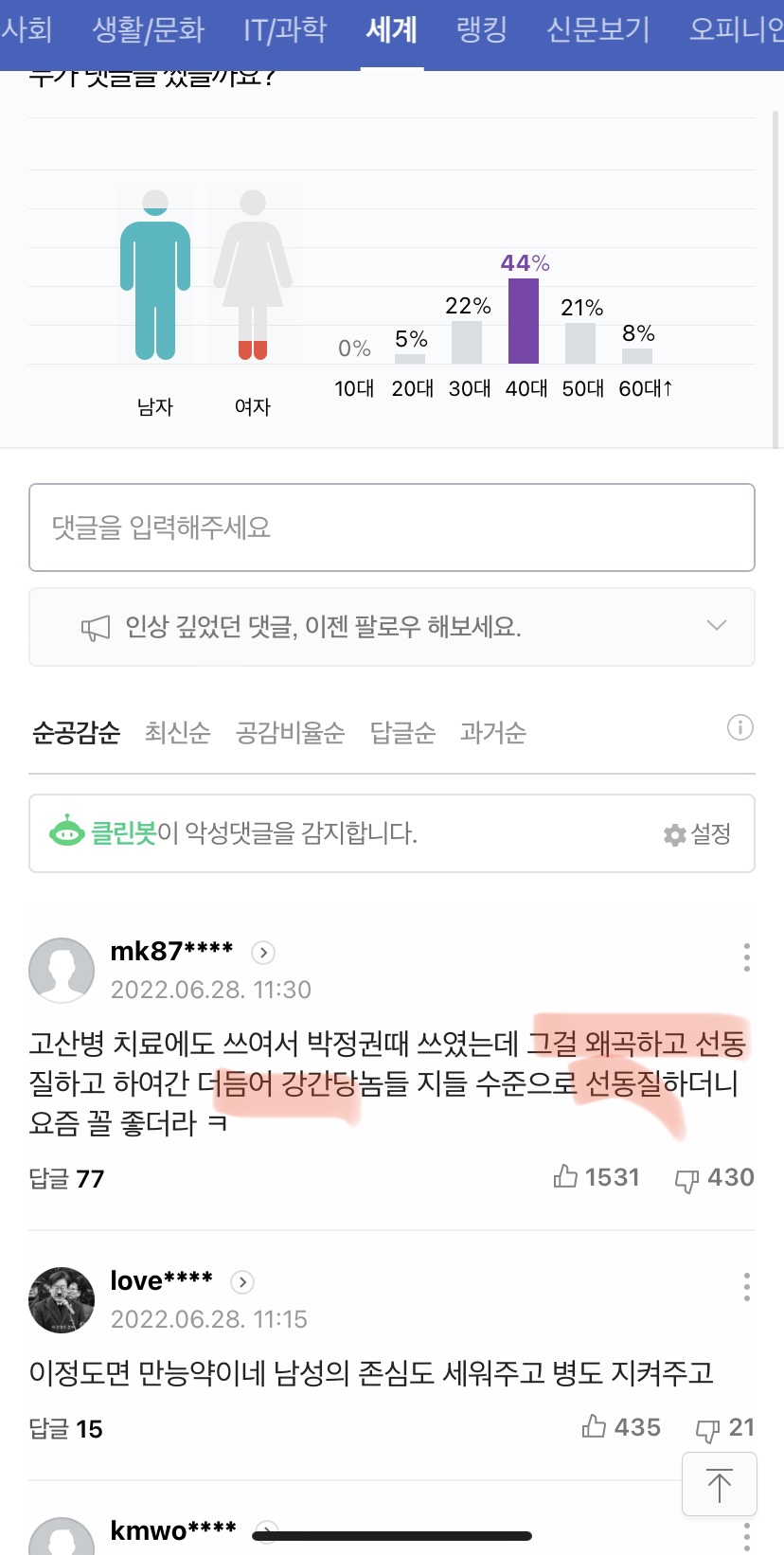Expand the comment follow notice banner
Image resolution: width=784 pixels, height=1555 pixels.
pos(716,626)
